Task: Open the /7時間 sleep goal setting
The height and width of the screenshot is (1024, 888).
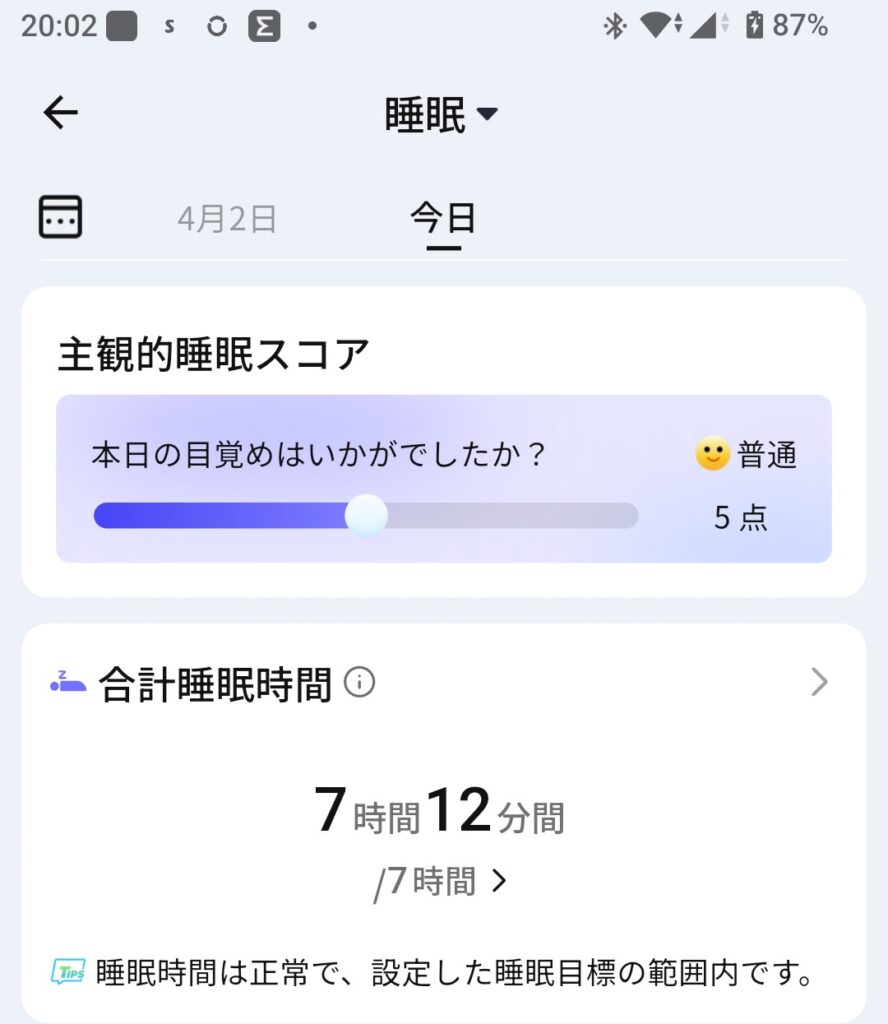Action: [441, 882]
